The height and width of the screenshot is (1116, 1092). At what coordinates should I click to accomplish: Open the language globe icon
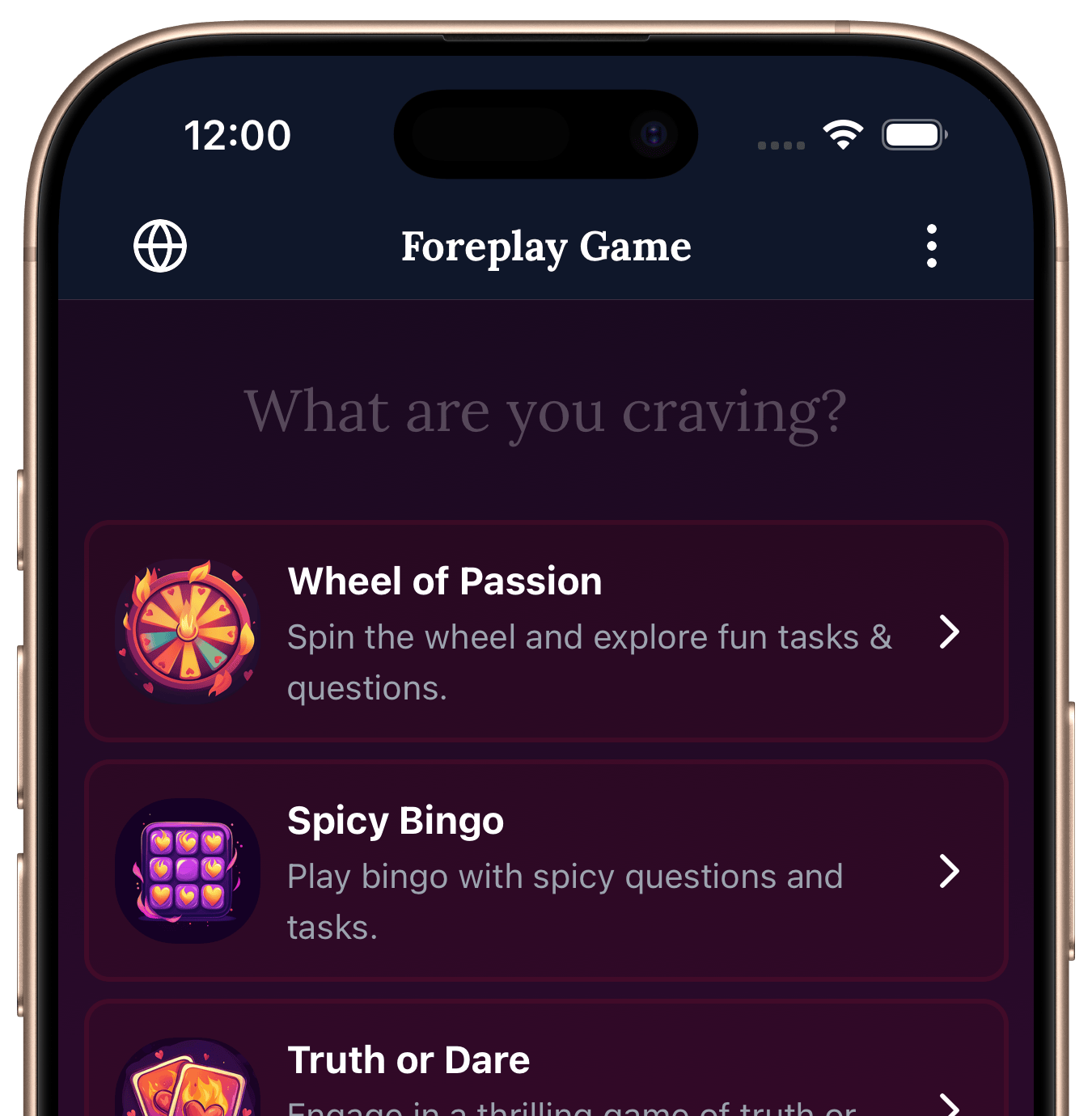[160, 246]
